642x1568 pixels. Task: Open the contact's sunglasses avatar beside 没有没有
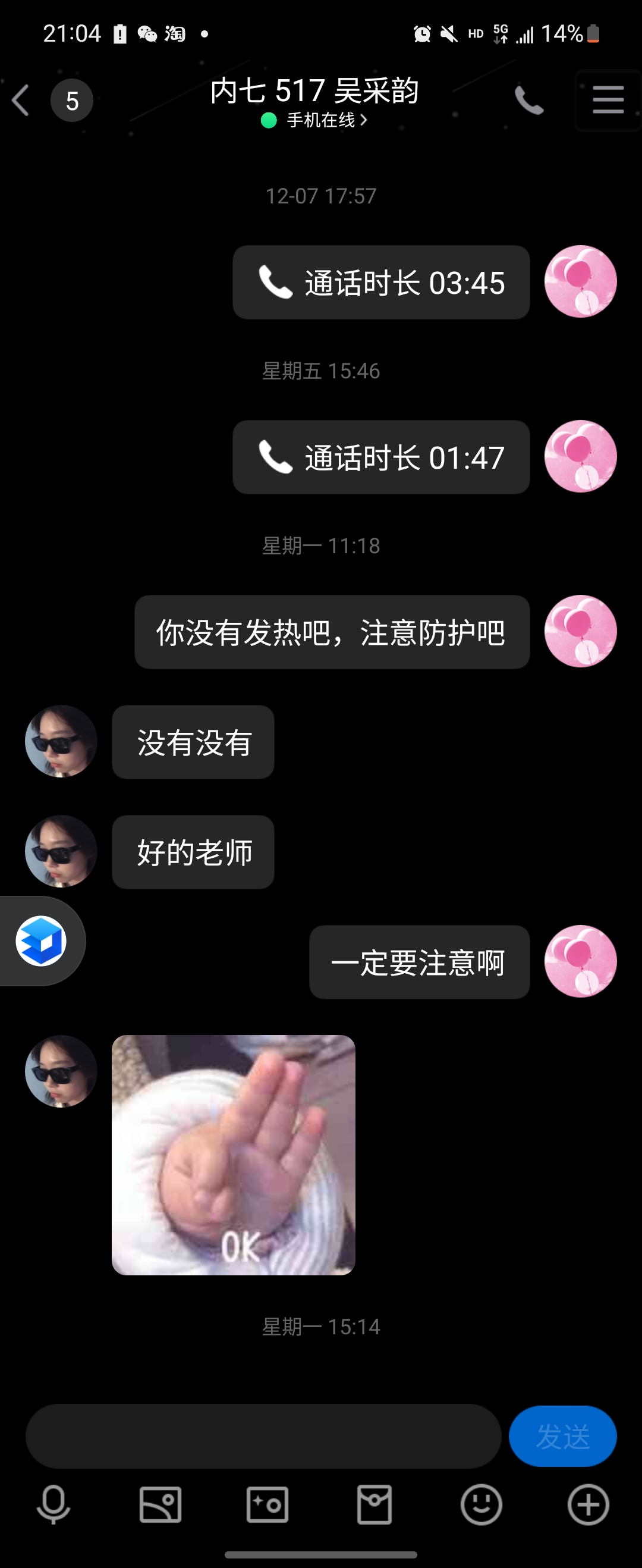61,741
